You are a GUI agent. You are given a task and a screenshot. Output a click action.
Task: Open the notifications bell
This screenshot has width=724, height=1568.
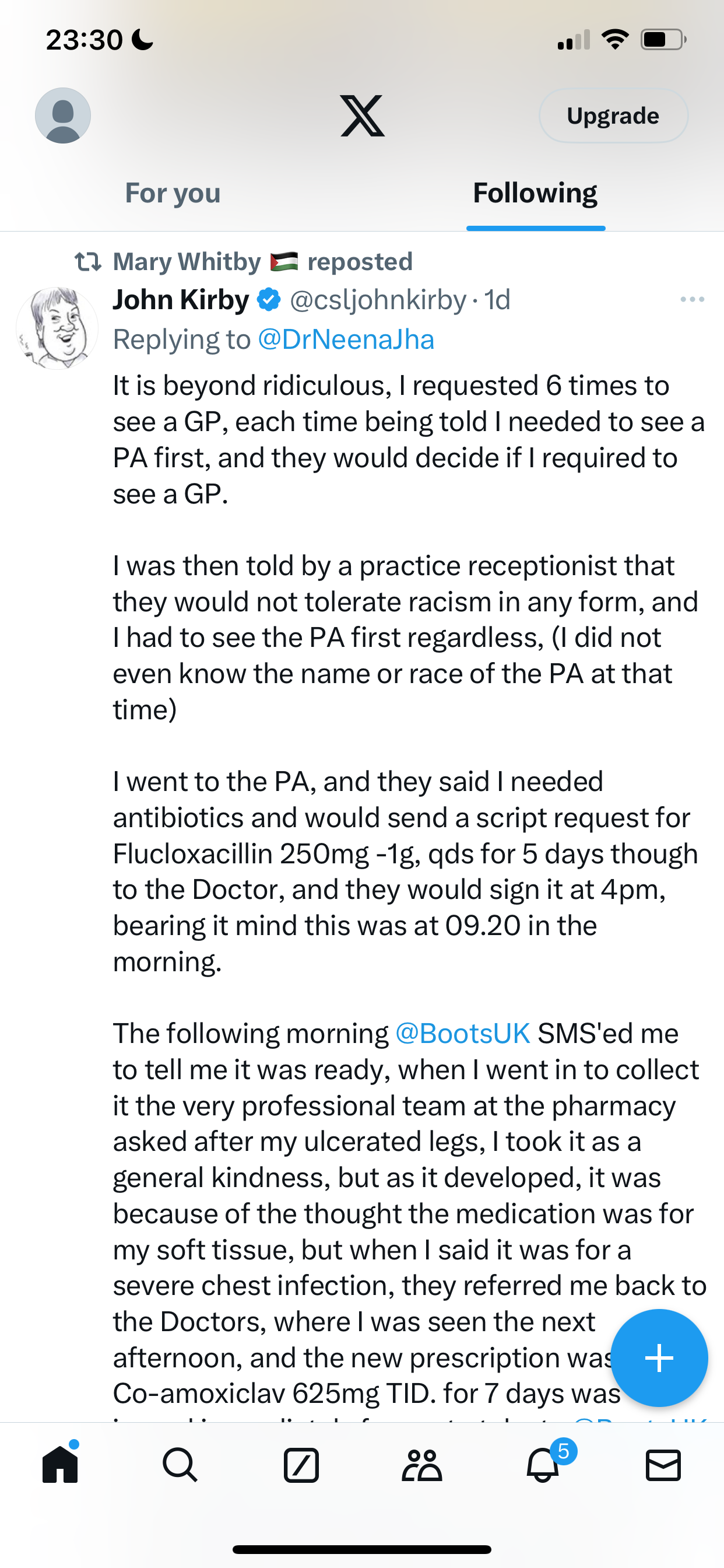click(543, 1465)
